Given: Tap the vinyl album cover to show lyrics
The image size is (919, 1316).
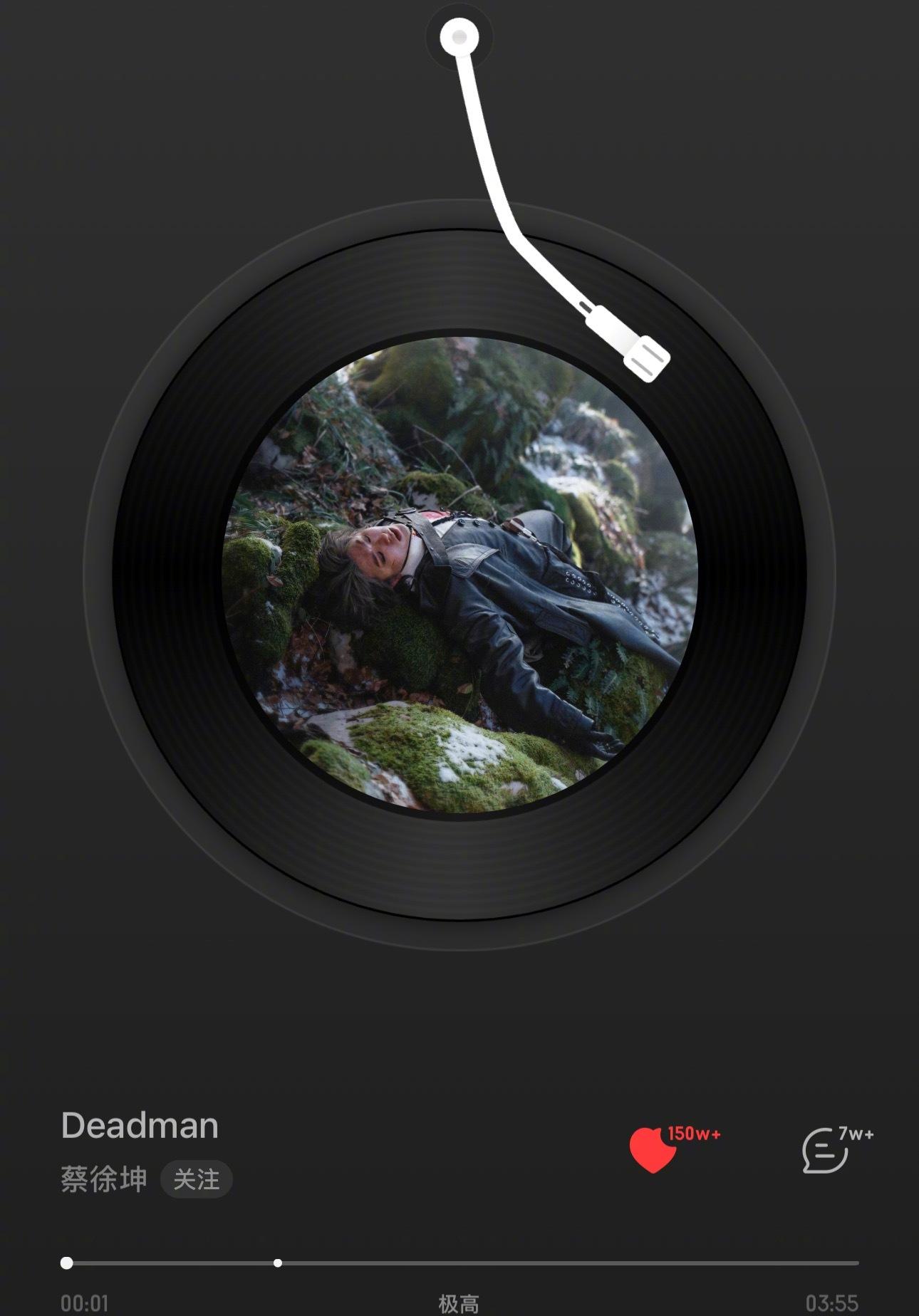Looking at the screenshot, I should [459, 574].
